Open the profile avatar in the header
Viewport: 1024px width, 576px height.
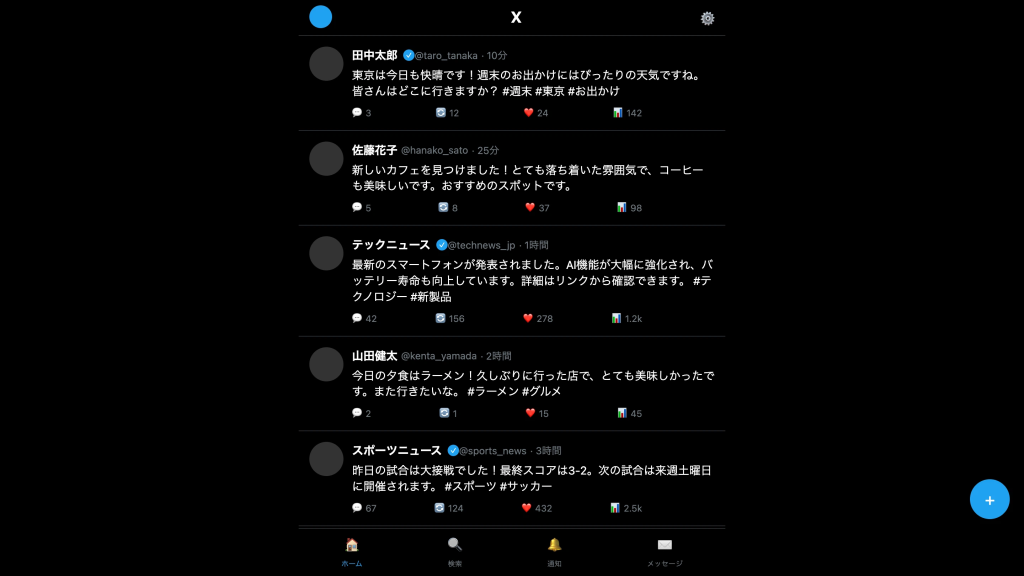click(320, 17)
